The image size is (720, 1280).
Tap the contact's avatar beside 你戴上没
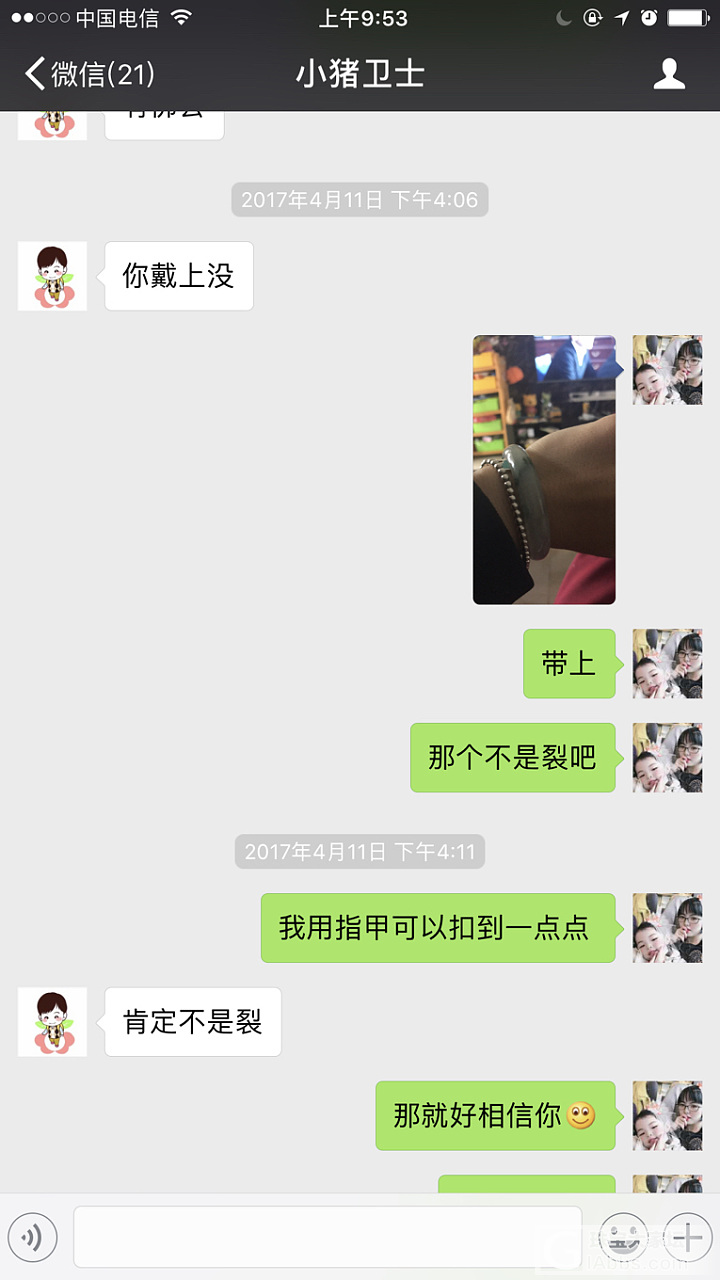click(x=53, y=276)
